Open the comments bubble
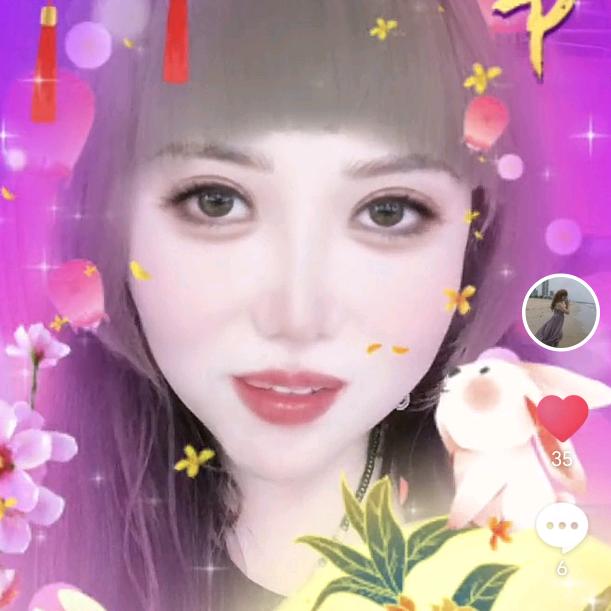611x611 pixels. (562, 528)
